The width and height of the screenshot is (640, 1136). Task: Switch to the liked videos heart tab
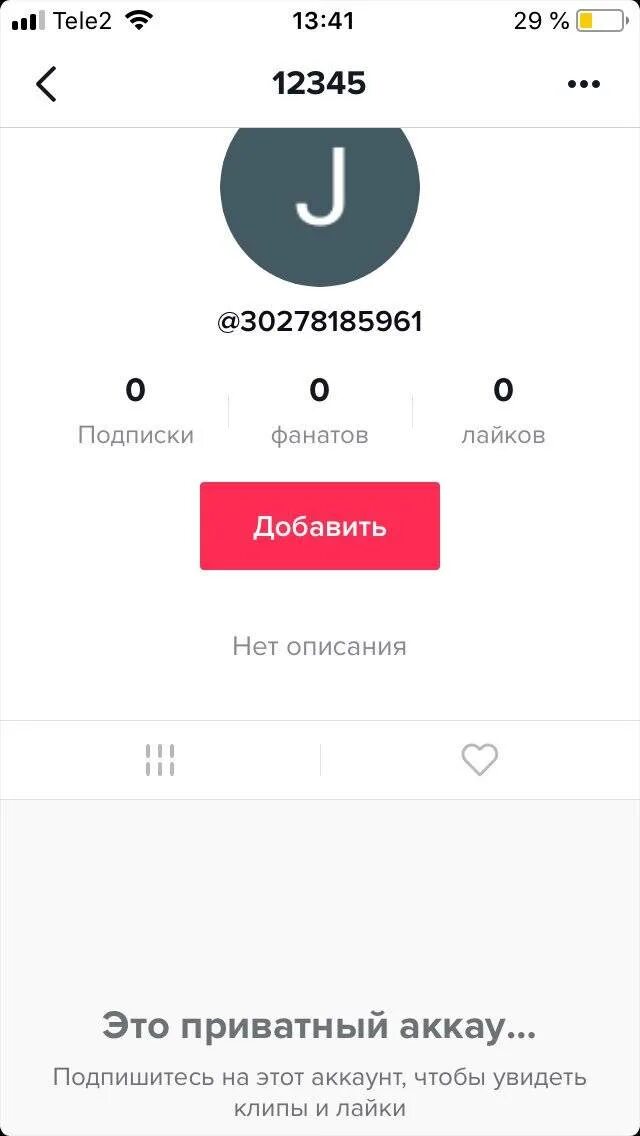[x=479, y=760]
